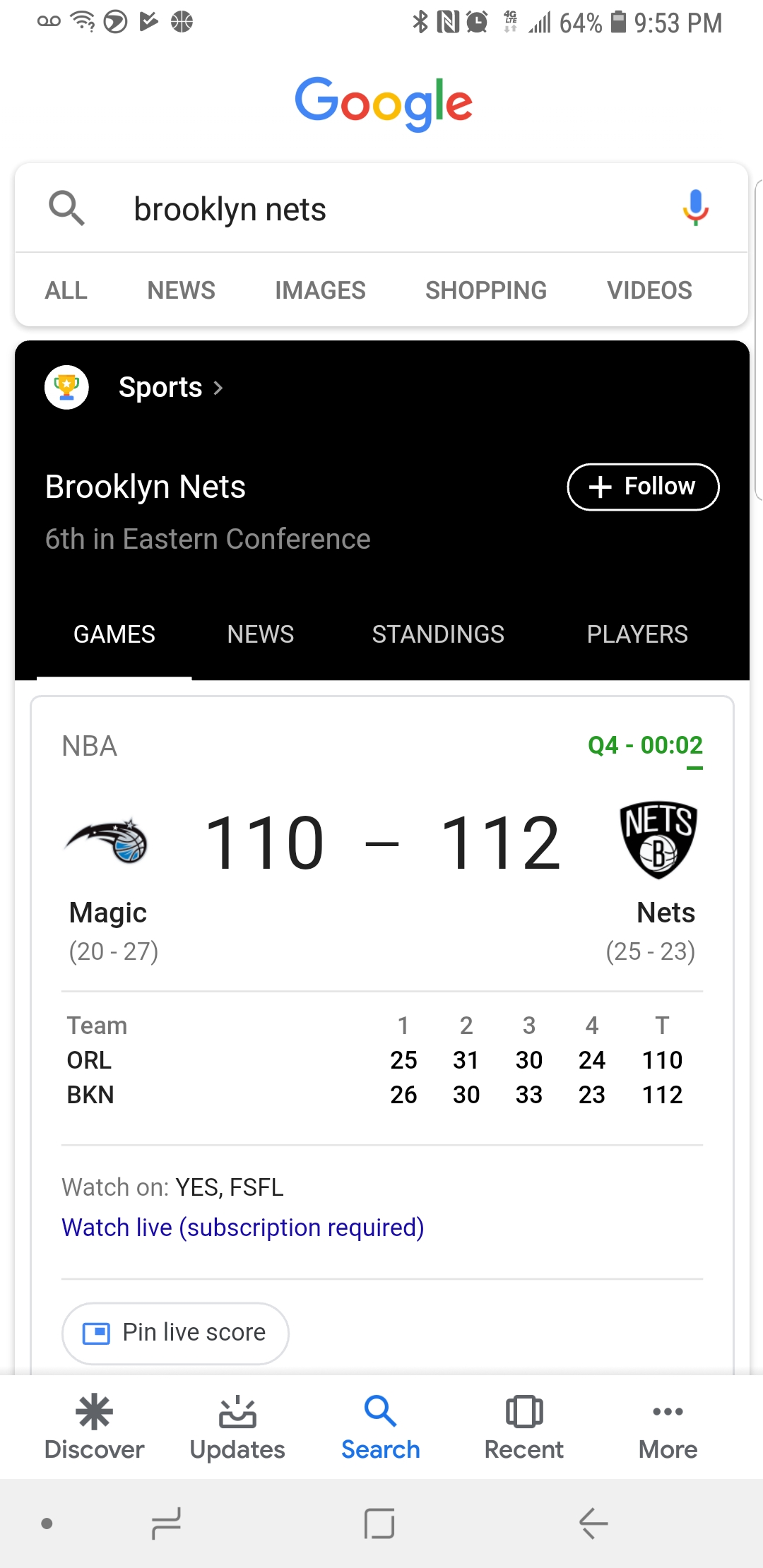The width and height of the screenshot is (763, 1568).
Task: Open the team NEWS tab beside GAMES
Action: coord(260,634)
